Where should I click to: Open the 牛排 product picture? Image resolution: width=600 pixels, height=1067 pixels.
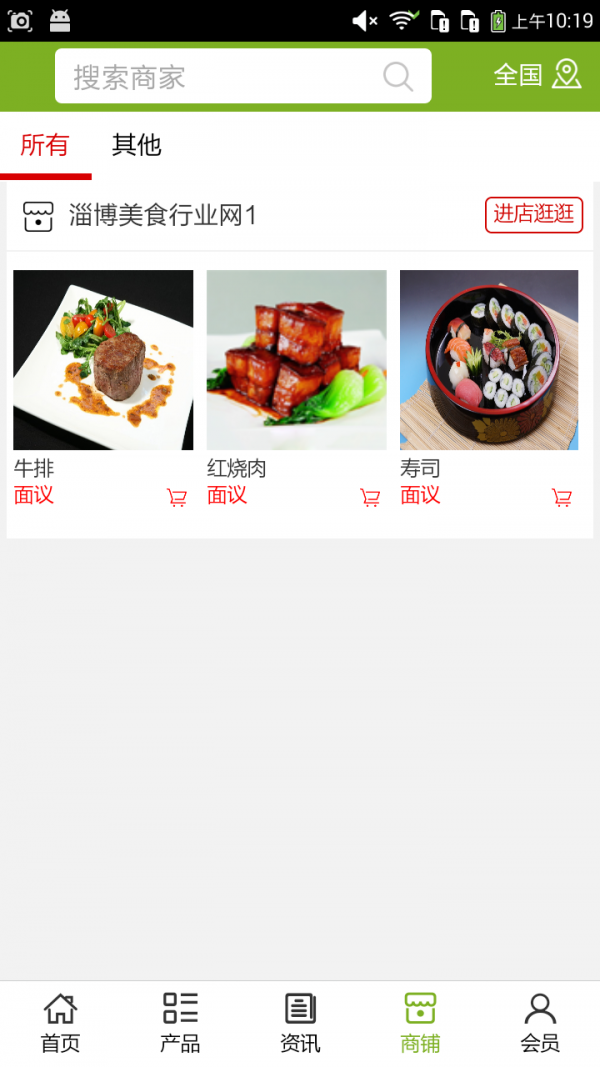[103, 360]
